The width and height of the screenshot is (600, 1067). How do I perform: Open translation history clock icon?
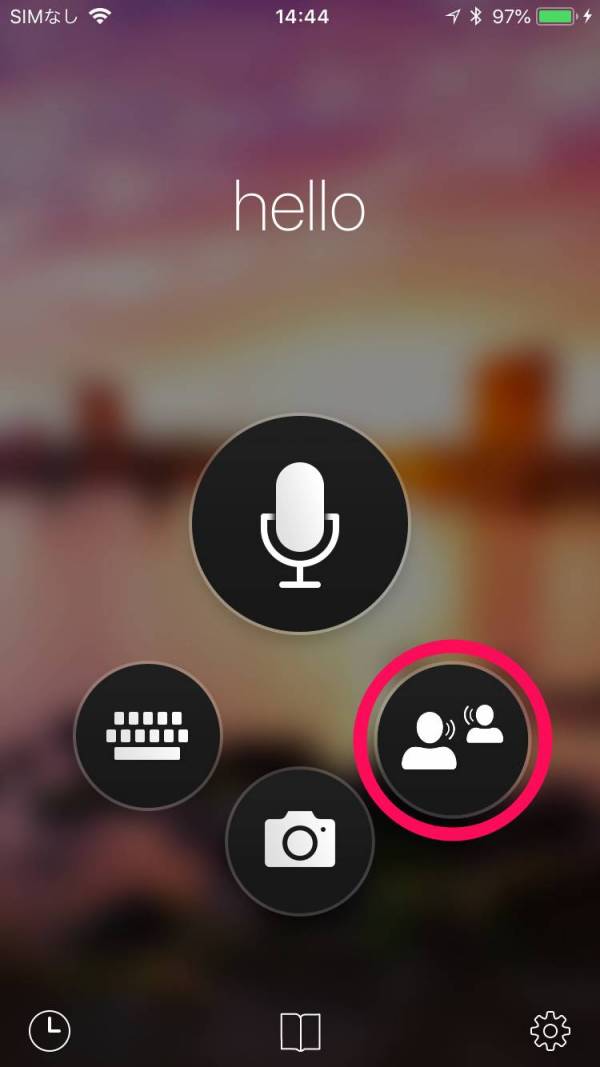coord(50,1031)
